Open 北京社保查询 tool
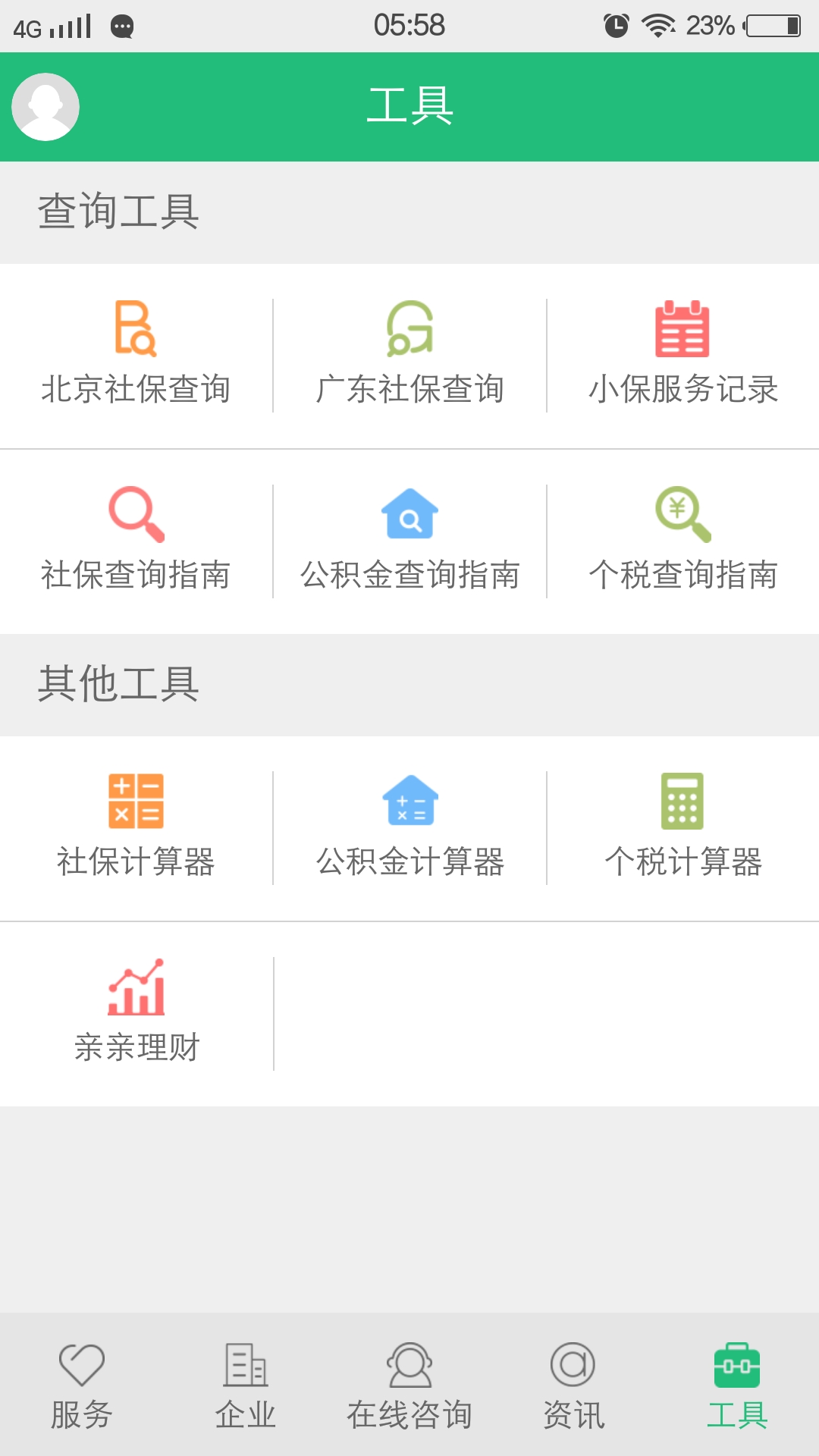 click(x=136, y=355)
